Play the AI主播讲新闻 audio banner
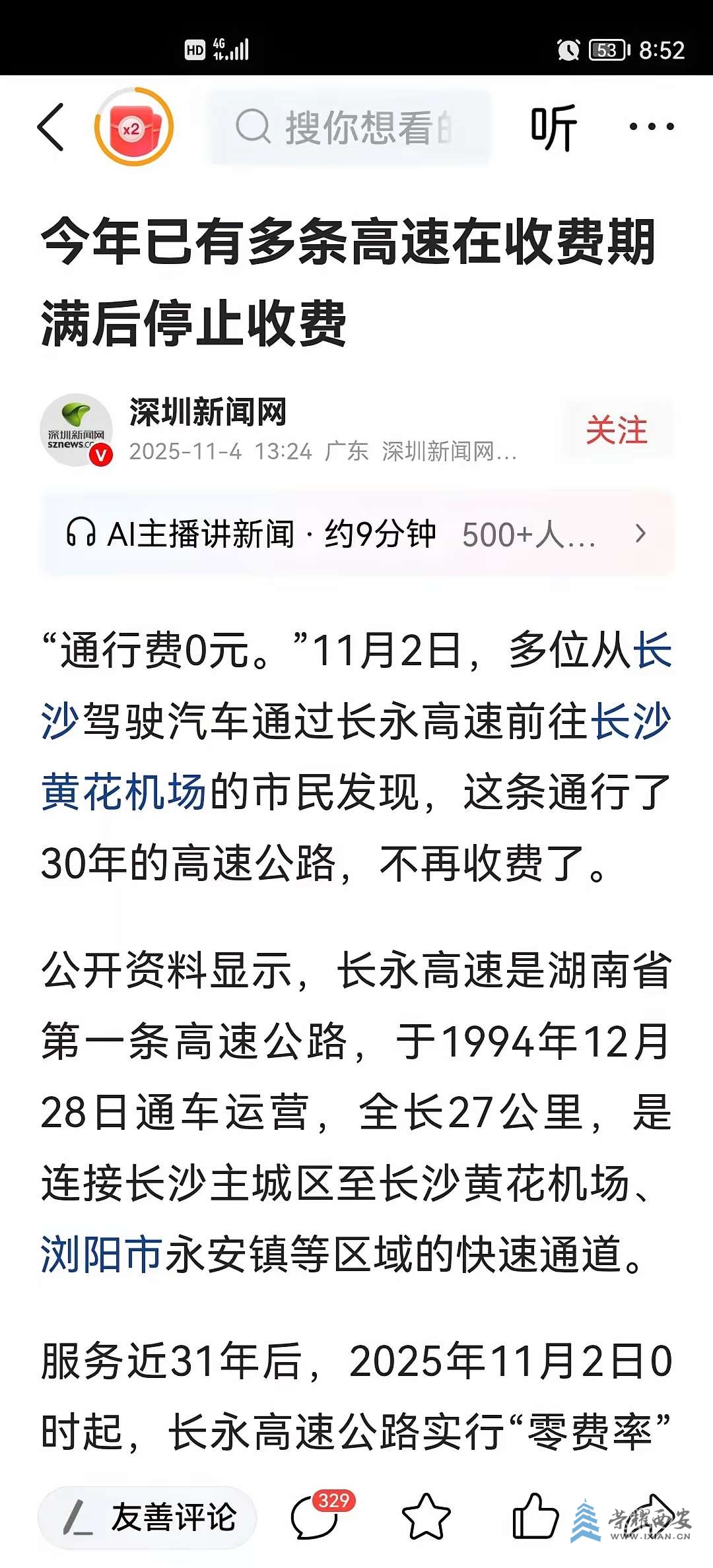 click(x=356, y=534)
